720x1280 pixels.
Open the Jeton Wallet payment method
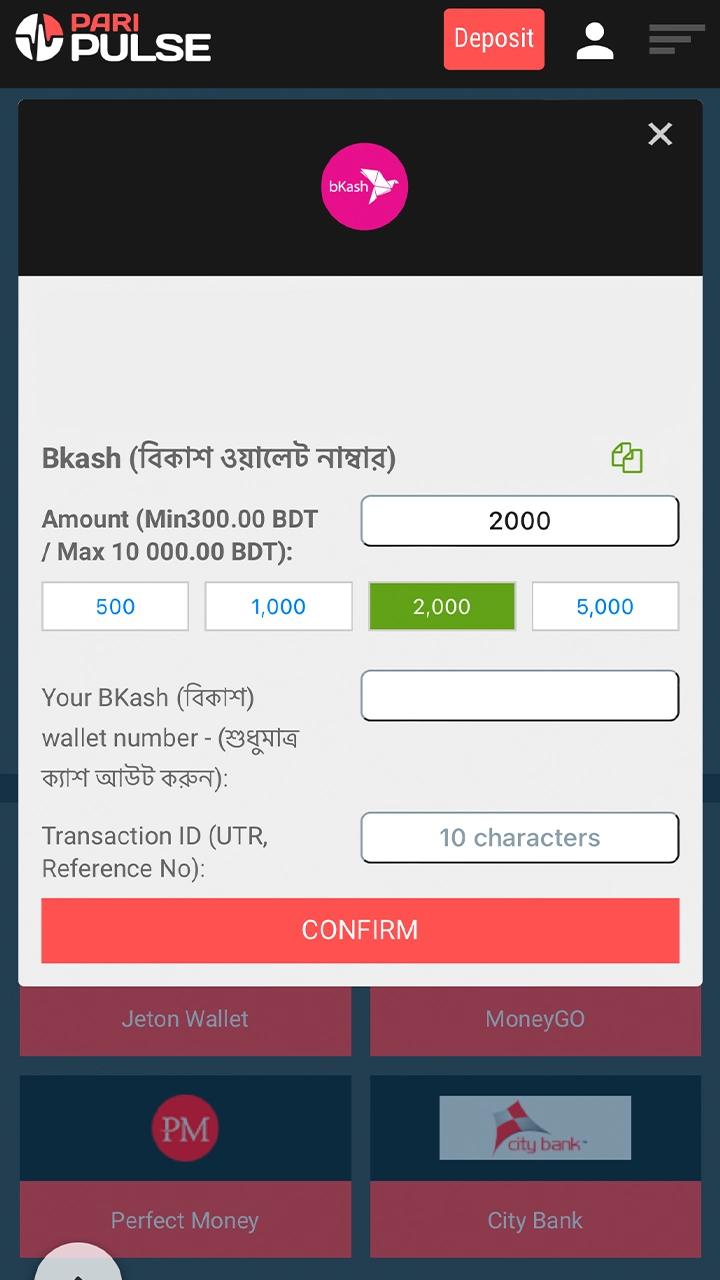185,1018
